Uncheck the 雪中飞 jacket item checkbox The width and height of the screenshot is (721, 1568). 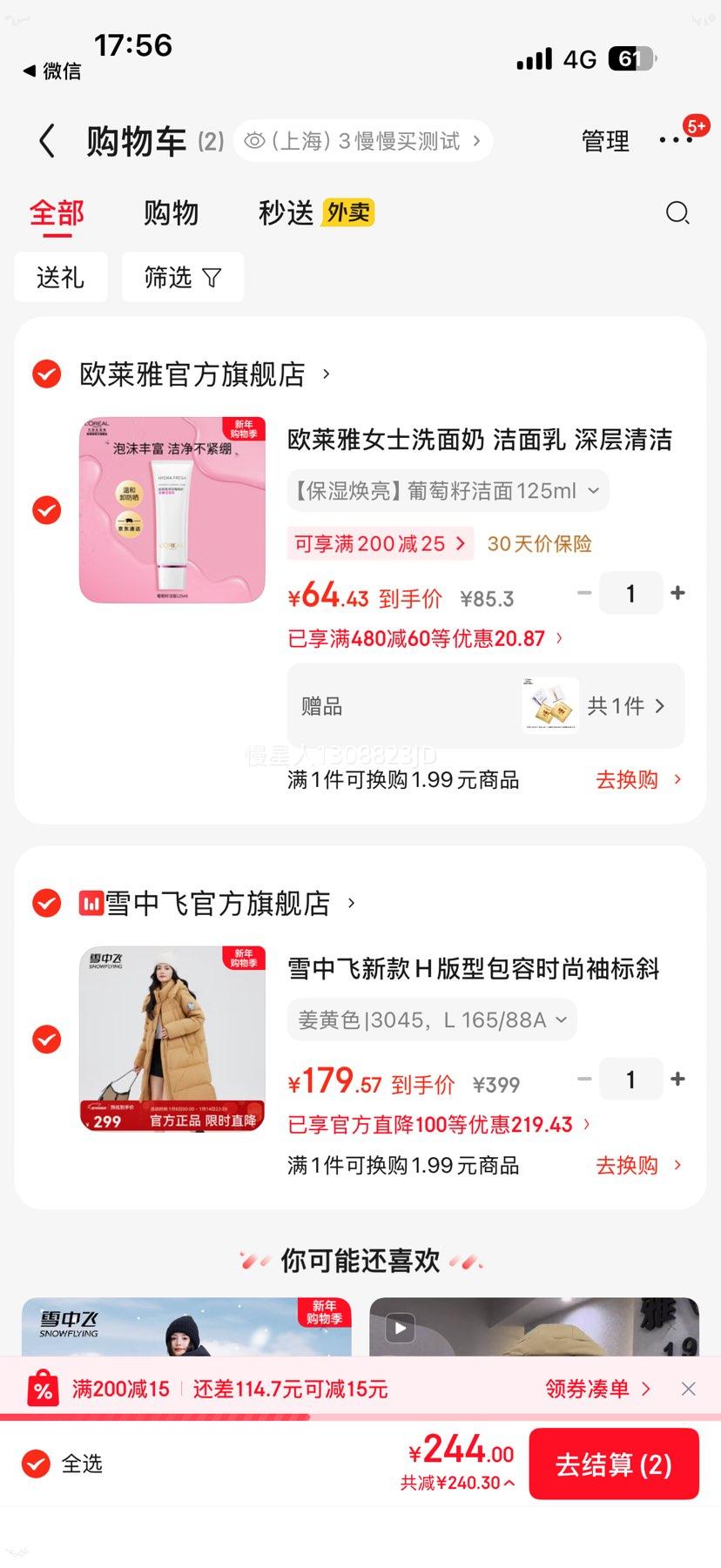tap(45, 1039)
